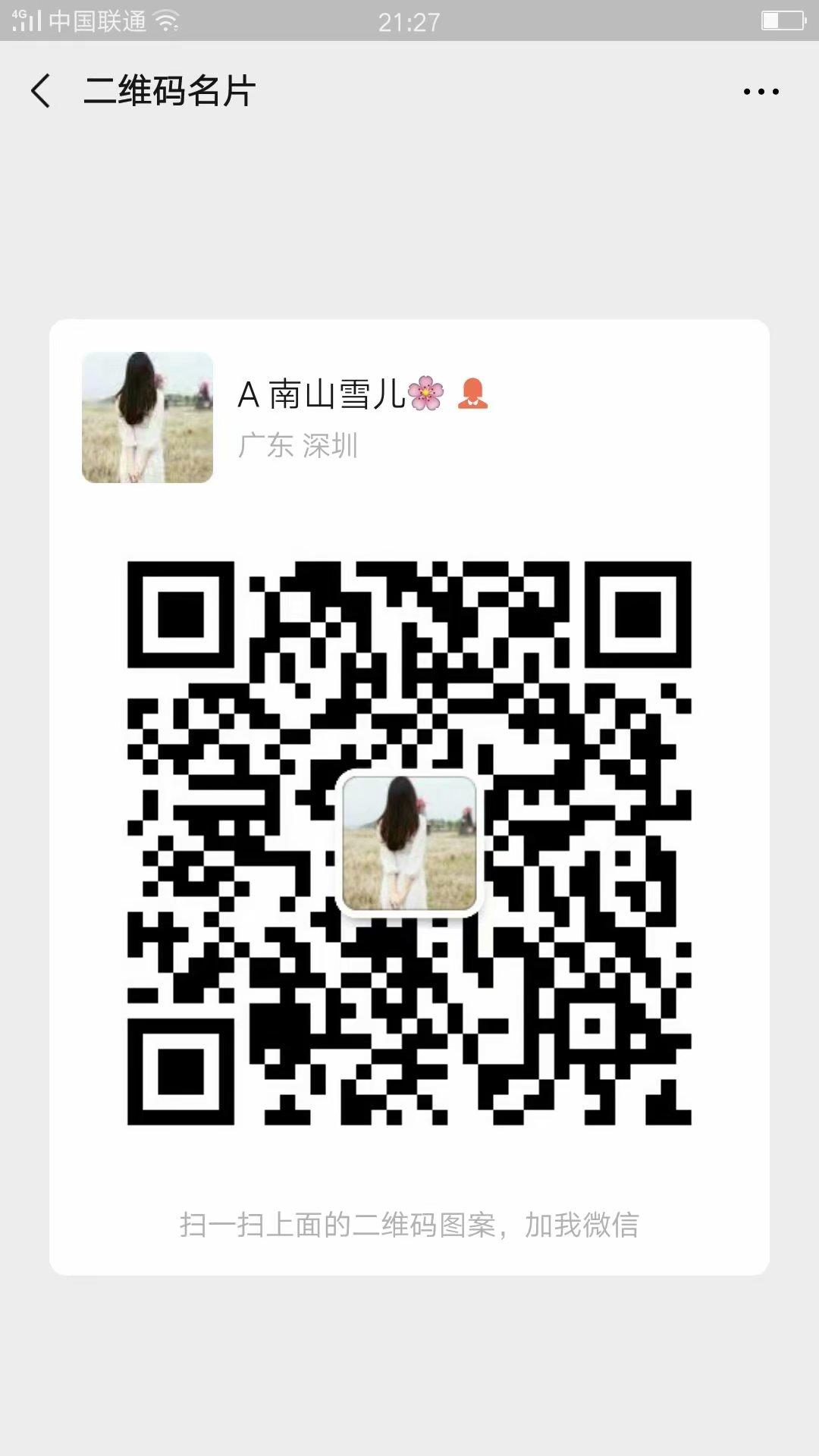Open the three-dot overflow menu
819x1456 pixels.
[761, 92]
